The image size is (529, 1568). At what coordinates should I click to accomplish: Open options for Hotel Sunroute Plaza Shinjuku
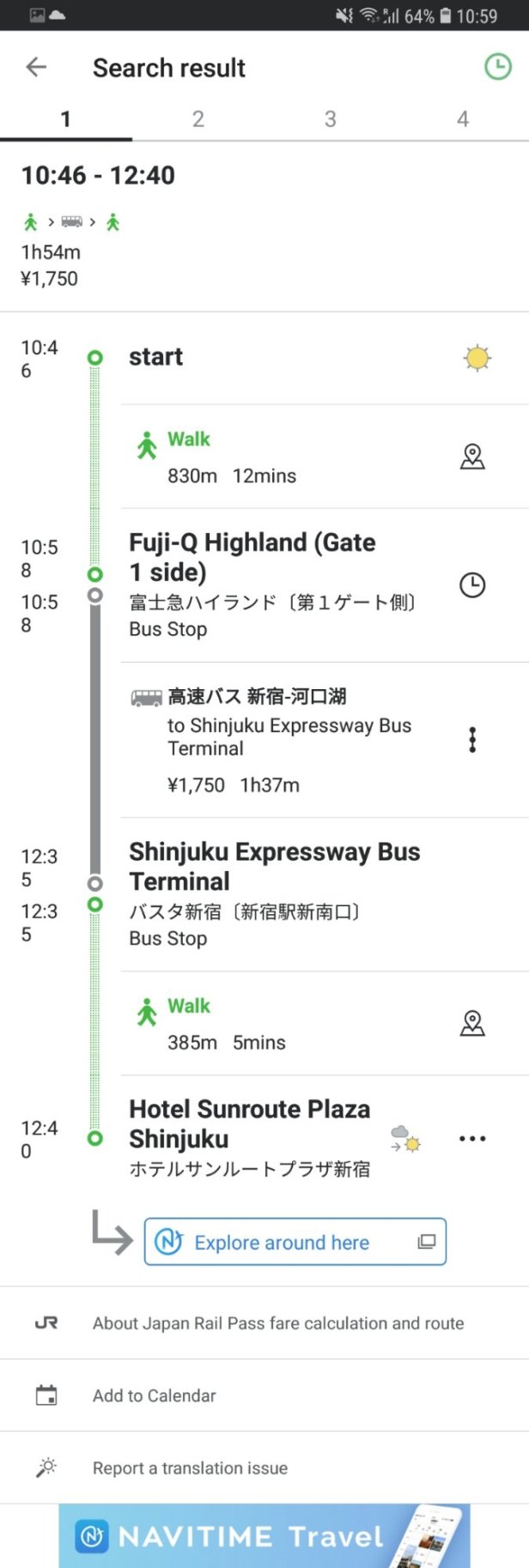point(472,1139)
